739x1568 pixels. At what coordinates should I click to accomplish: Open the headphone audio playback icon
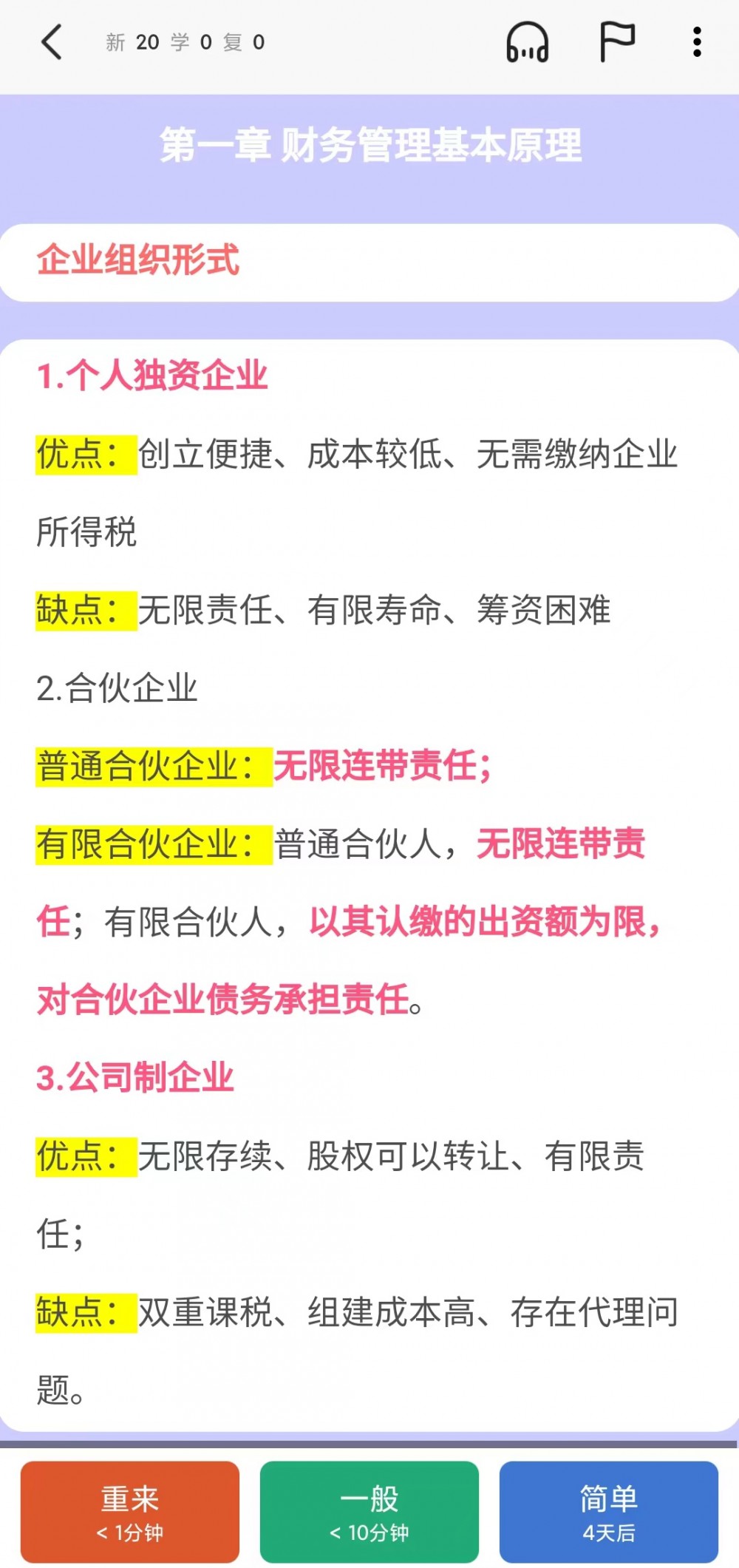527,42
